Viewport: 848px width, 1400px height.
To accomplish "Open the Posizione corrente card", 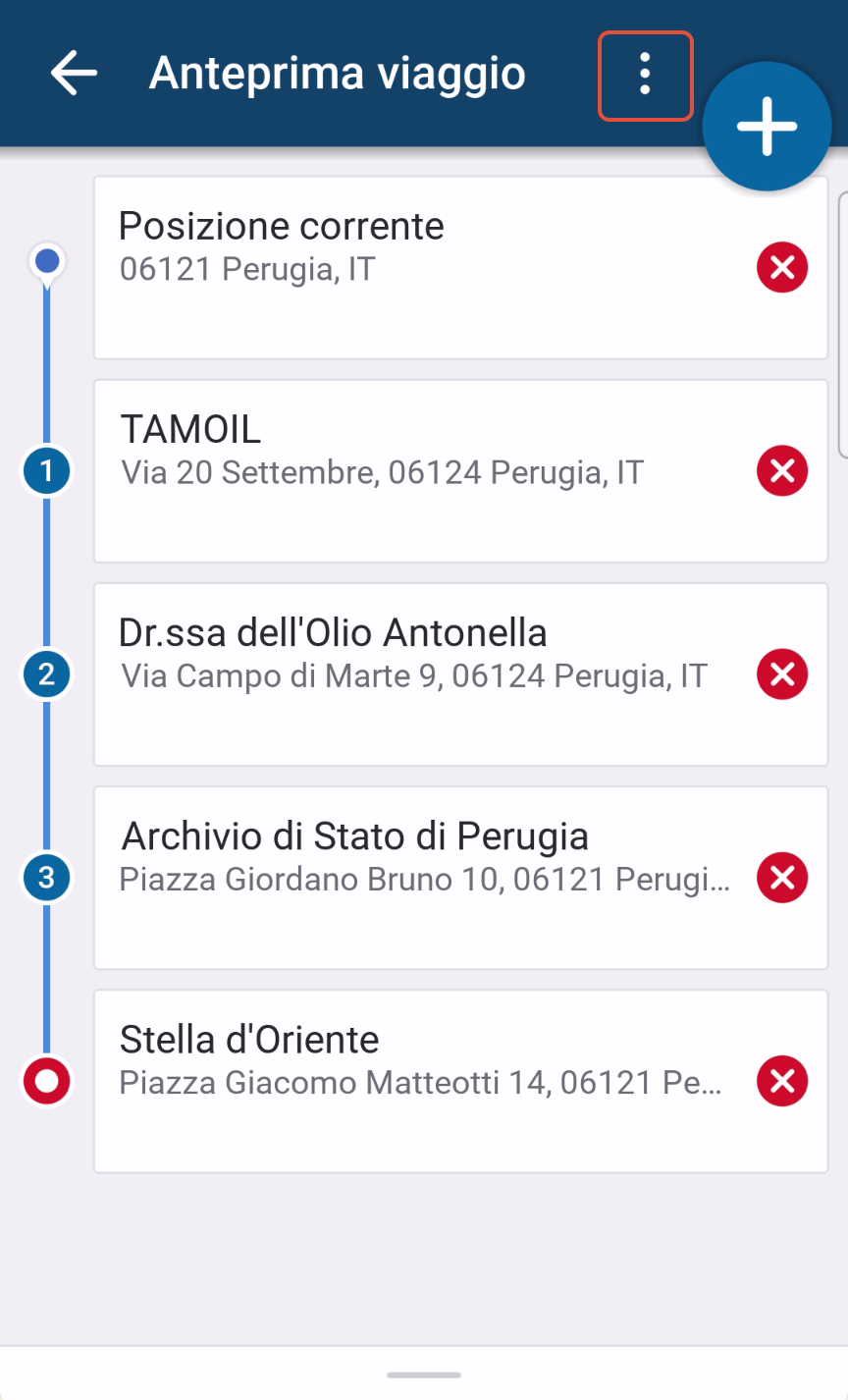I will 422,267.
